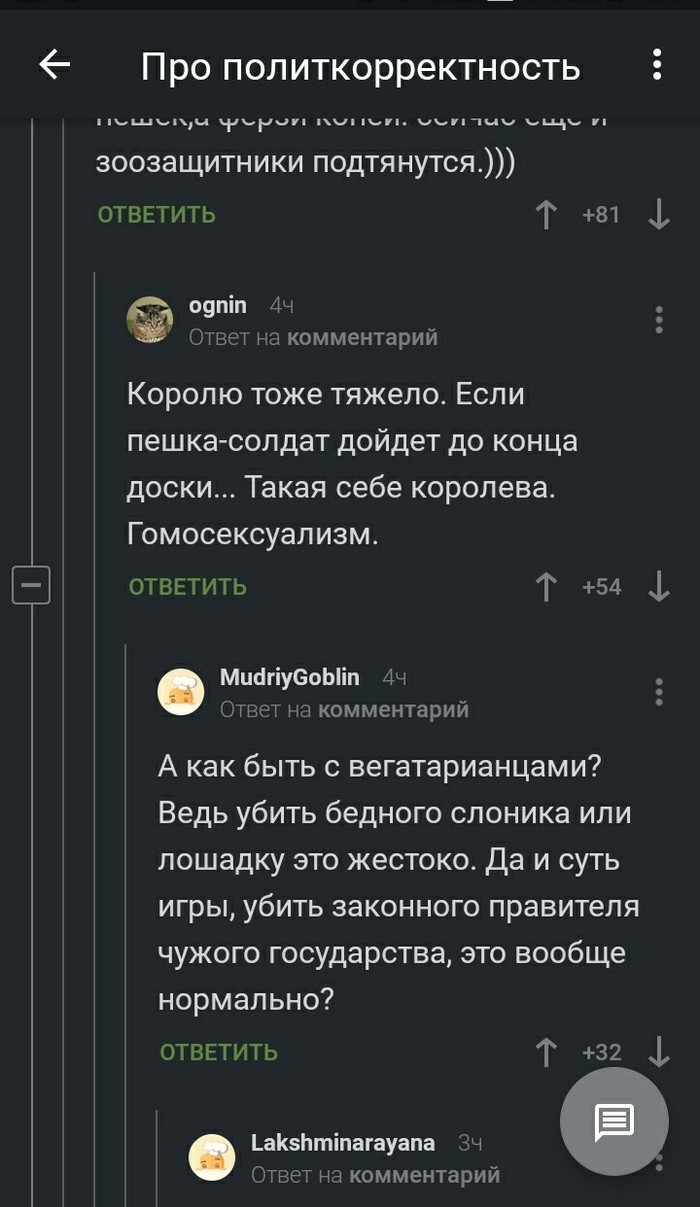This screenshot has width=700, height=1207.
Task: Upvote MudriyGoblin's comment
Action: [x=546, y=1052]
